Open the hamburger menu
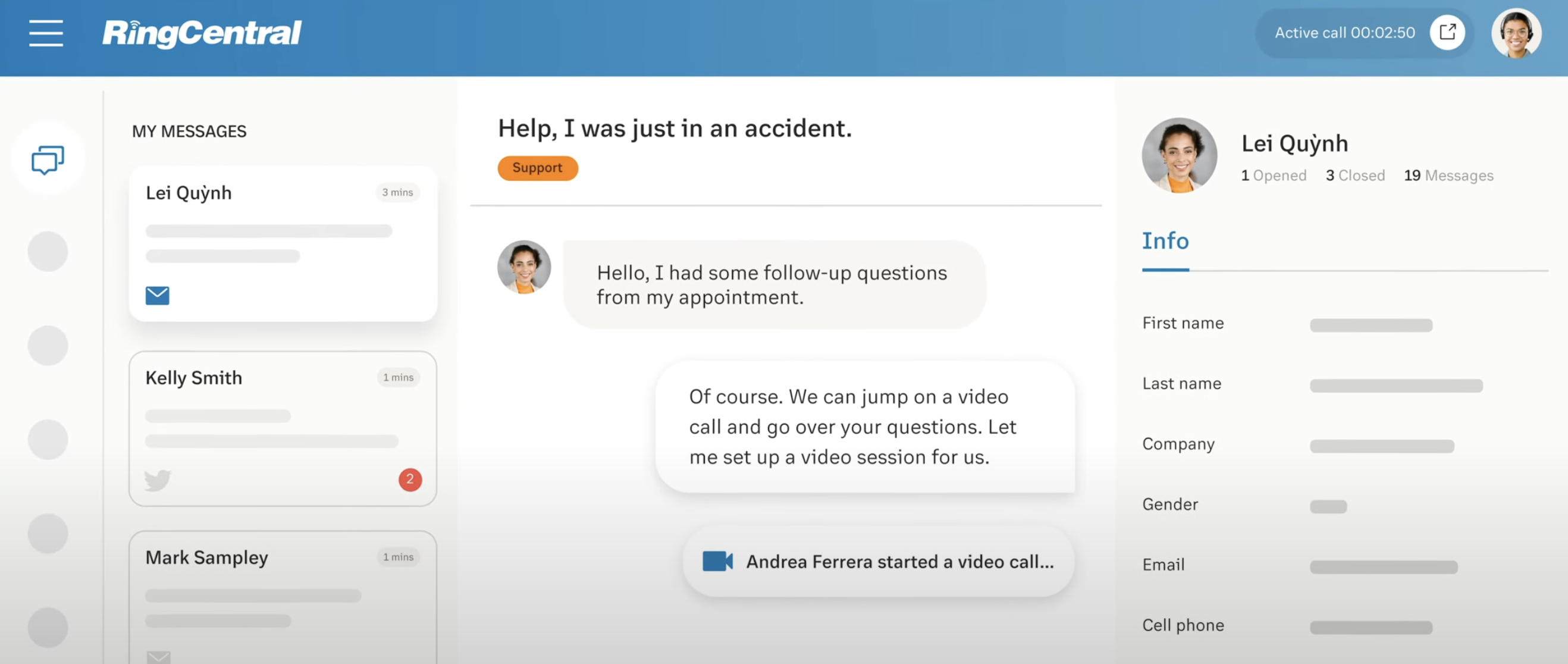 point(46,33)
